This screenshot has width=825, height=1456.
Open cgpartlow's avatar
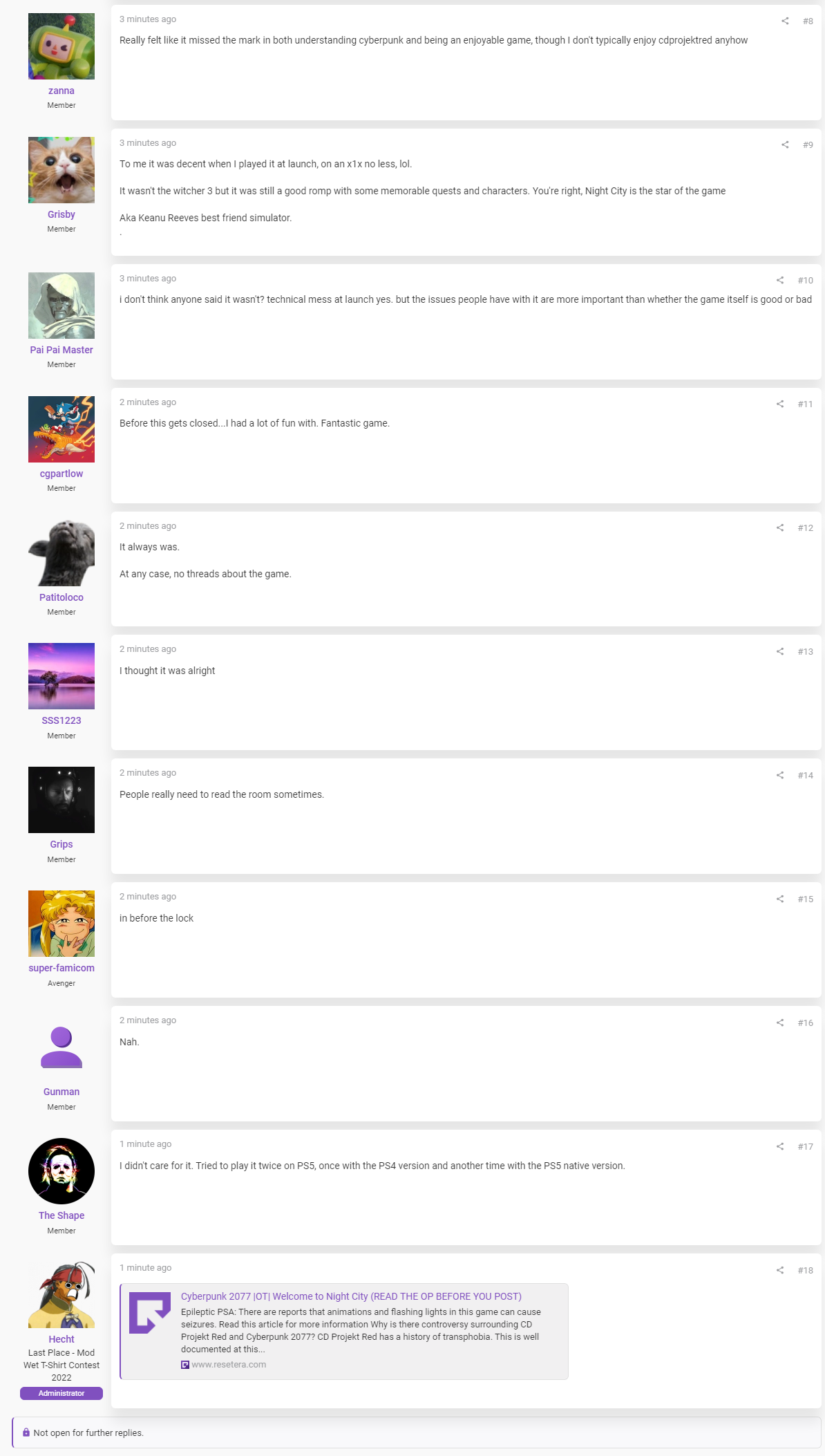[61, 429]
